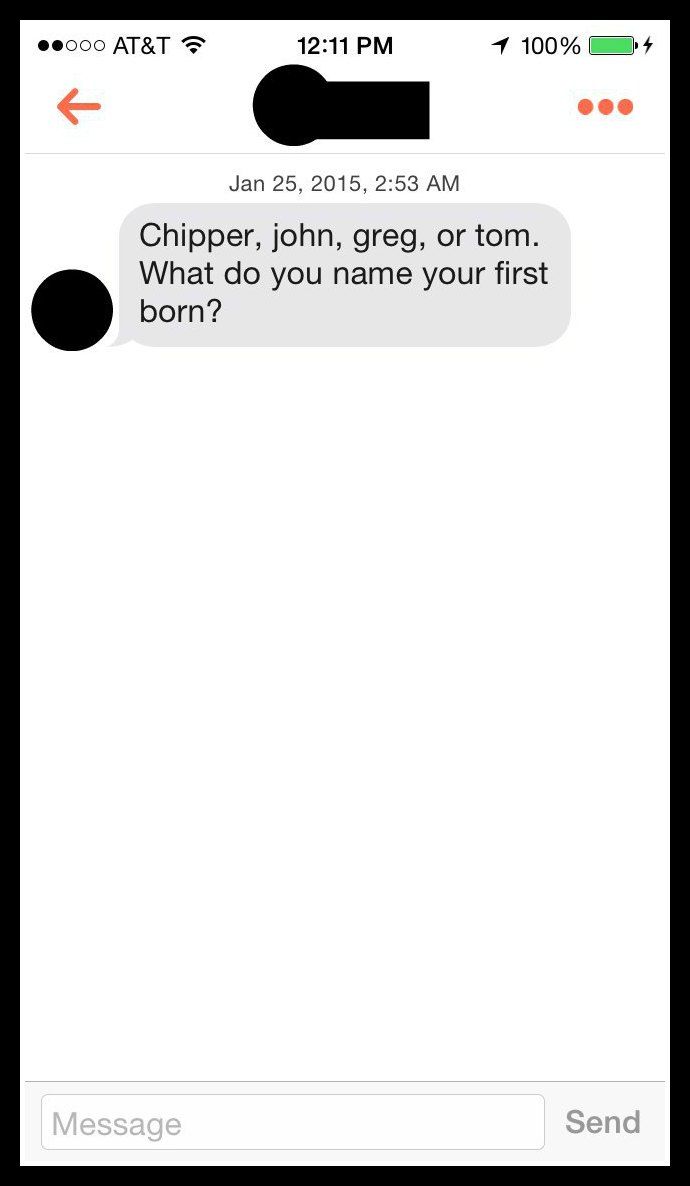The height and width of the screenshot is (1186, 690).
Task: Tap the Send button
Action: coord(602,1122)
